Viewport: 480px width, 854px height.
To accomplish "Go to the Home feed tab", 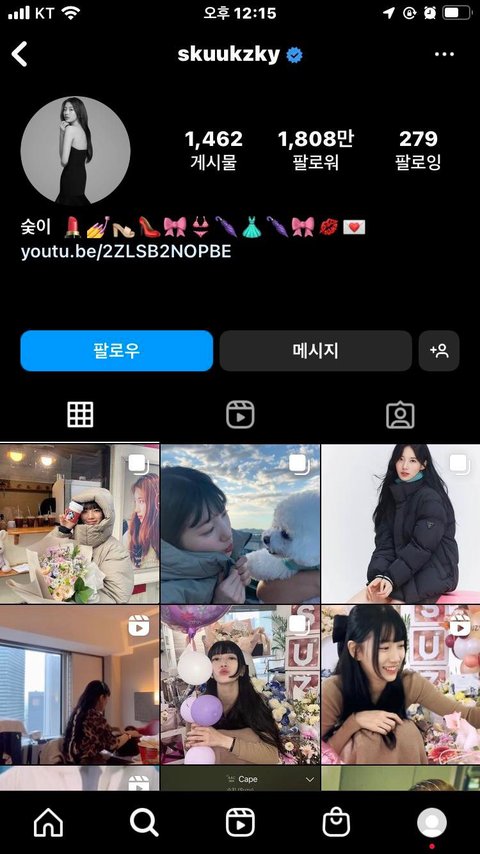I will [48, 822].
